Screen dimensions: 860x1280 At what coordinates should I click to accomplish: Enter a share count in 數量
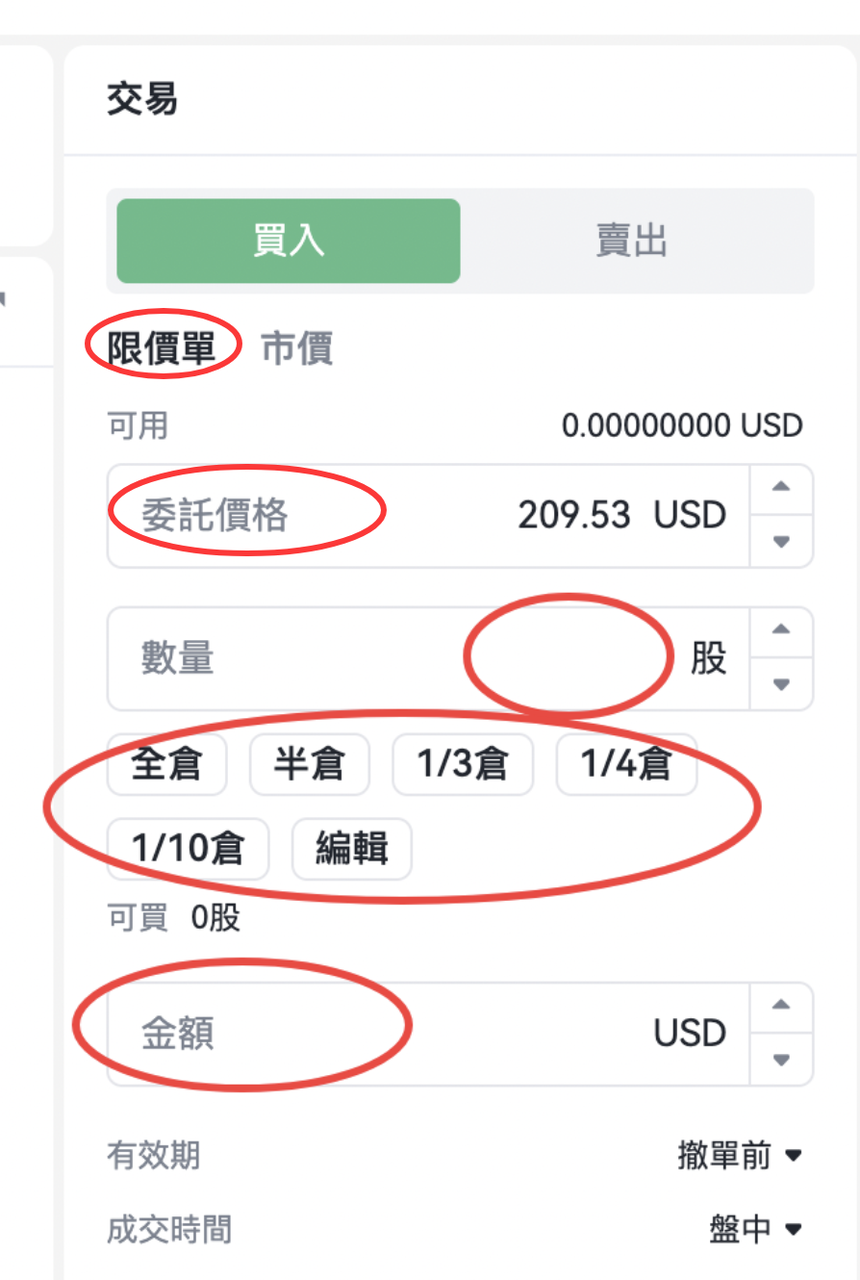click(x=428, y=659)
